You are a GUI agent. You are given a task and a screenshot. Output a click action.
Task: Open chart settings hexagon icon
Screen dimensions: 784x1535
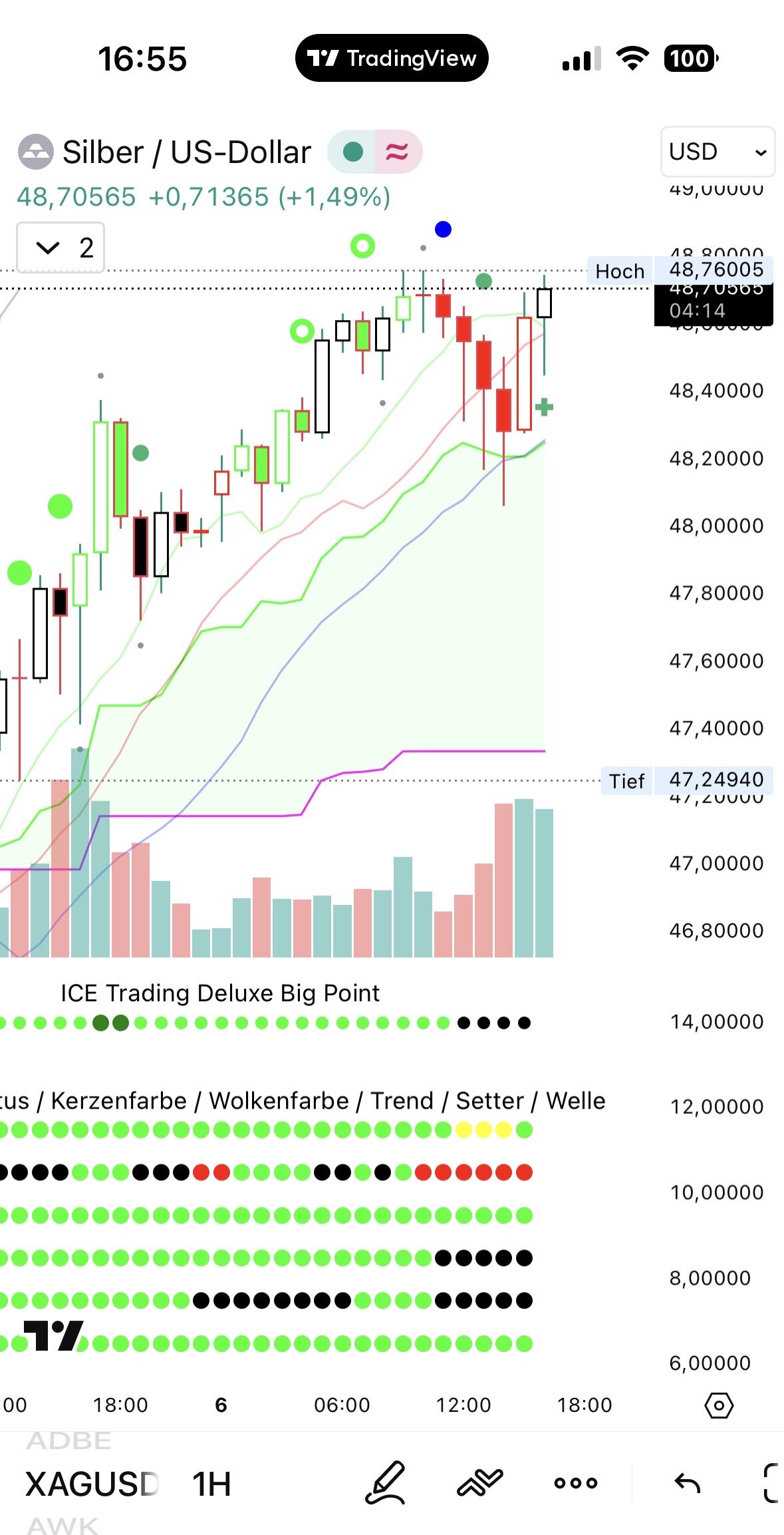719,1405
